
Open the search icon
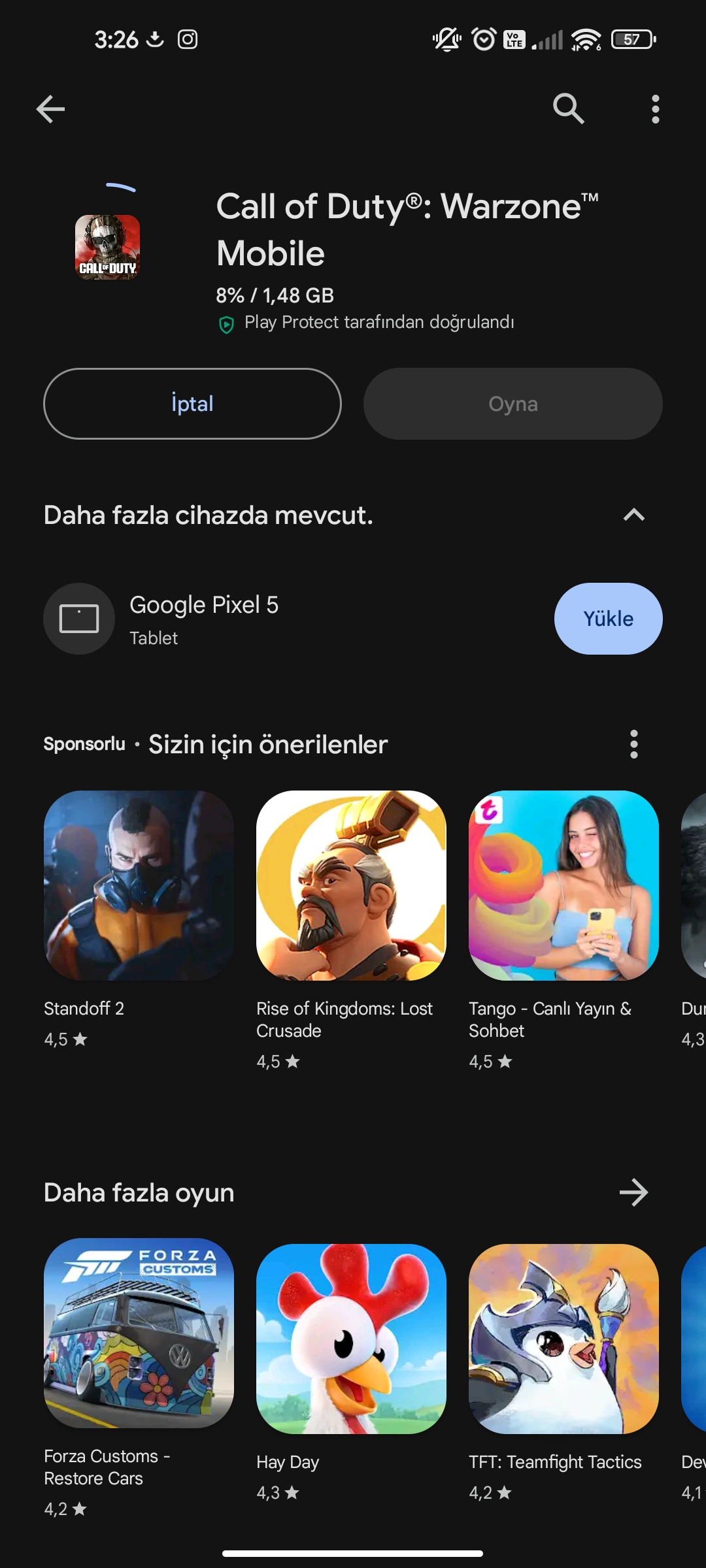[x=568, y=108]
